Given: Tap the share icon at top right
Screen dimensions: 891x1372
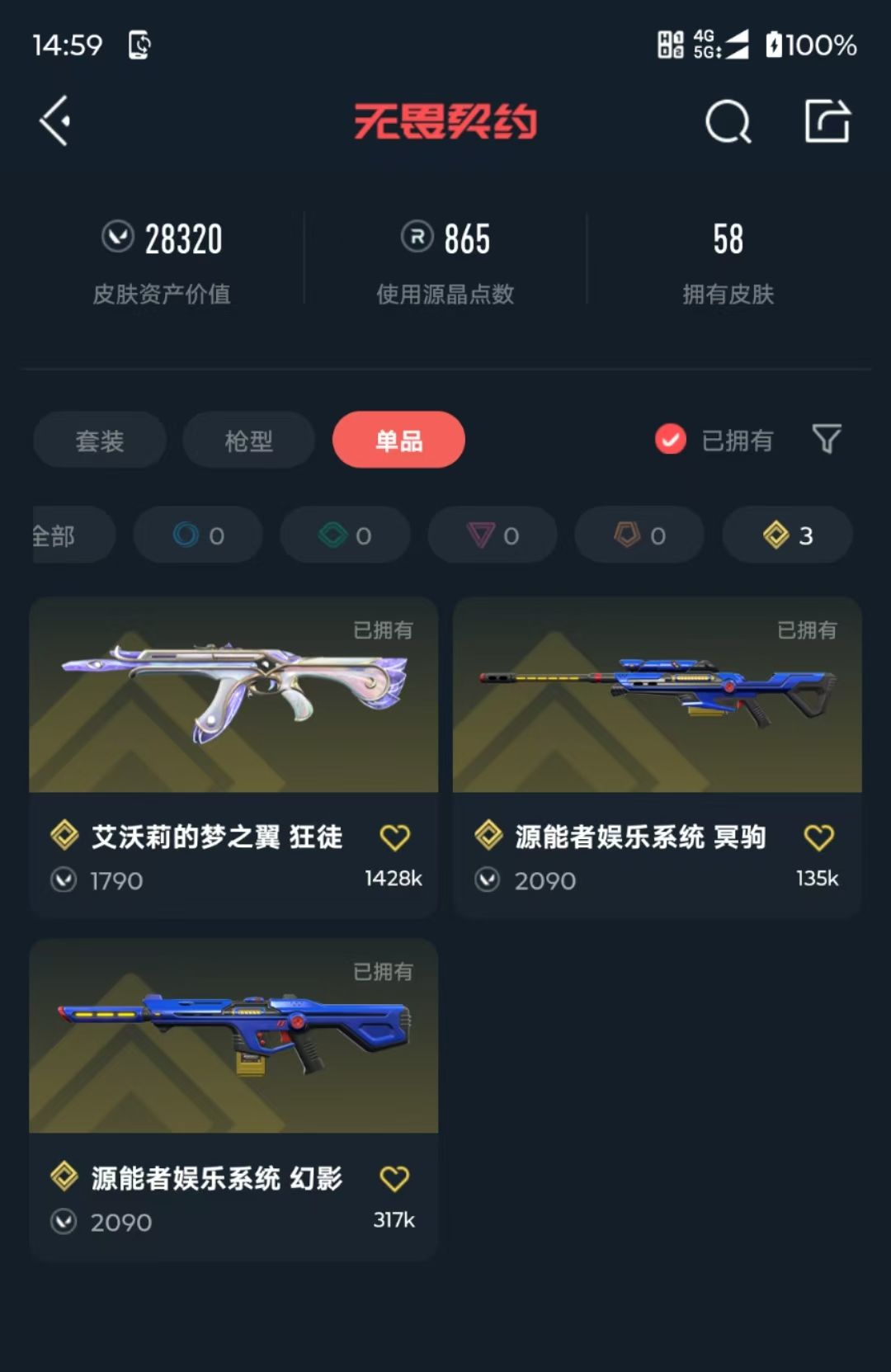Looking at the screenshot, I should (x=827, y=121).
